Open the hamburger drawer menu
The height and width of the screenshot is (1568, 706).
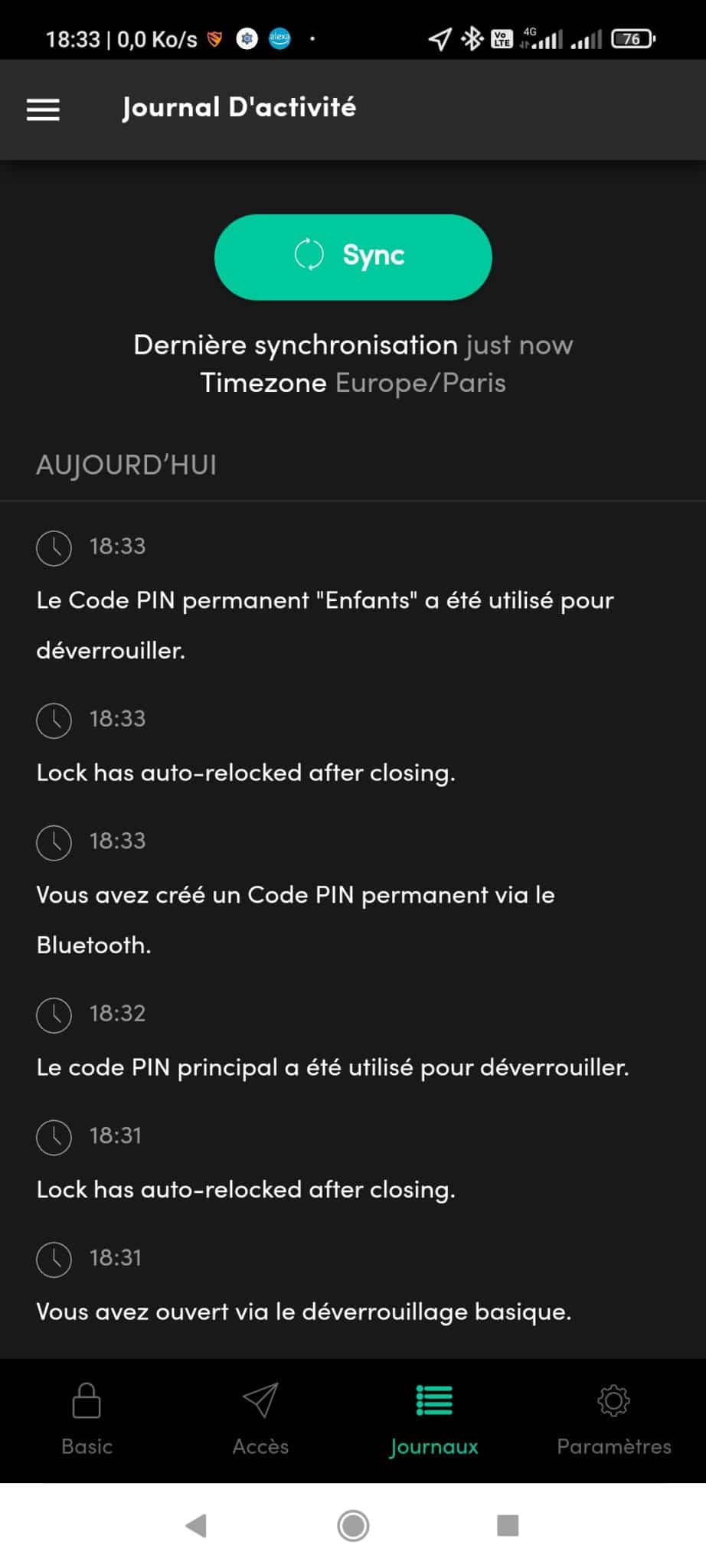[43, 109]
